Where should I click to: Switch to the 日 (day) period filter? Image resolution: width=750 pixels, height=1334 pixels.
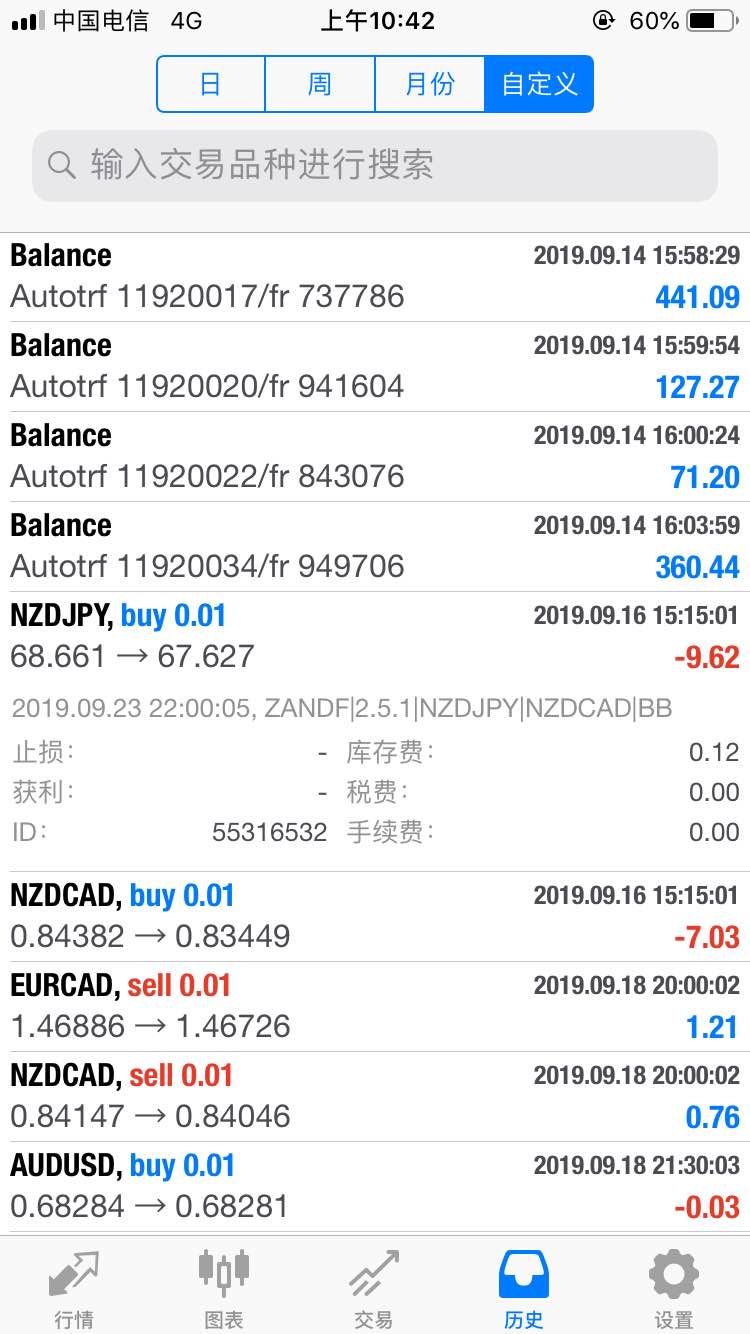pyautogui.click(x=211, y=84)
